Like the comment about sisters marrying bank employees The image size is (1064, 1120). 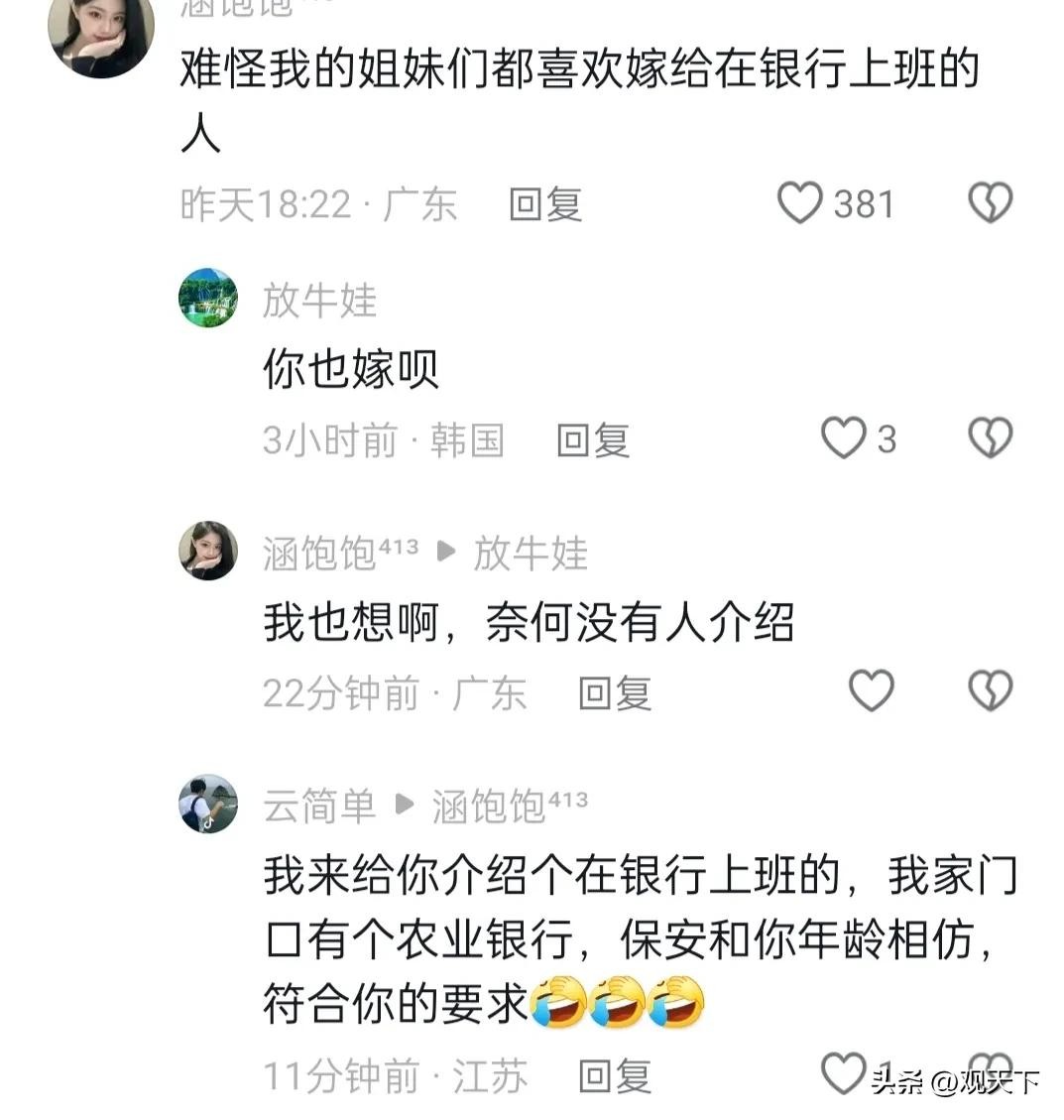point(799,203)
